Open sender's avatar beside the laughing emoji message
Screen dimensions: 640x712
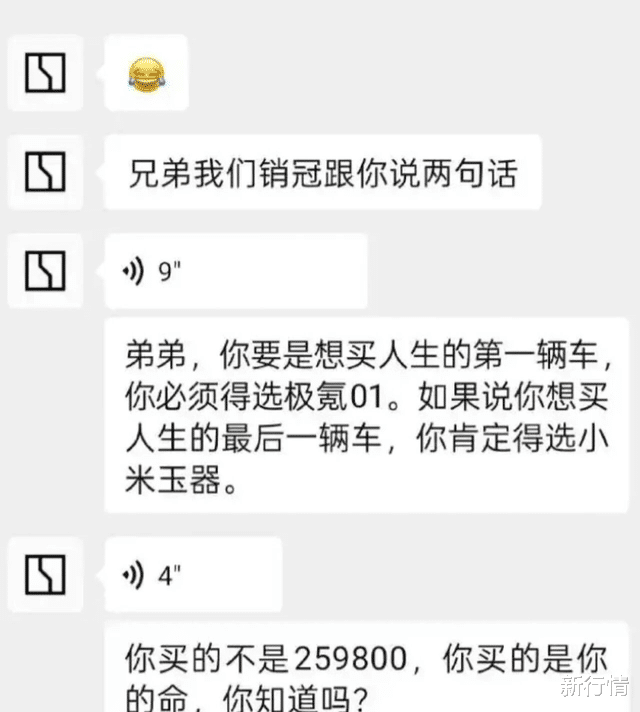[45, 73]
